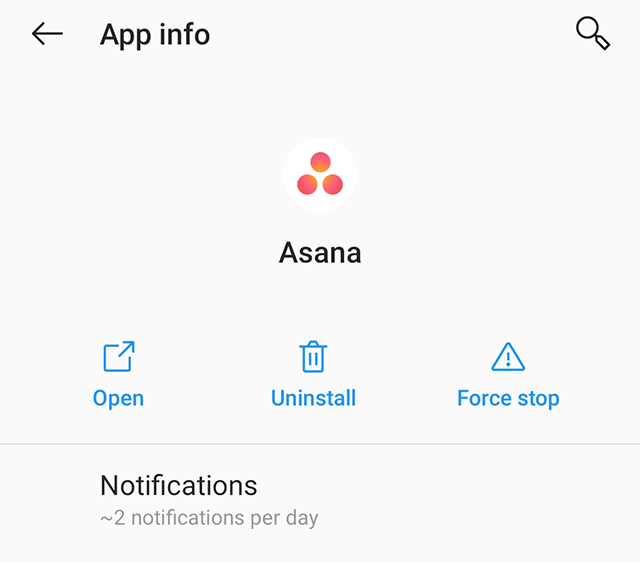Force stop the Asana app

pos(508,375)
